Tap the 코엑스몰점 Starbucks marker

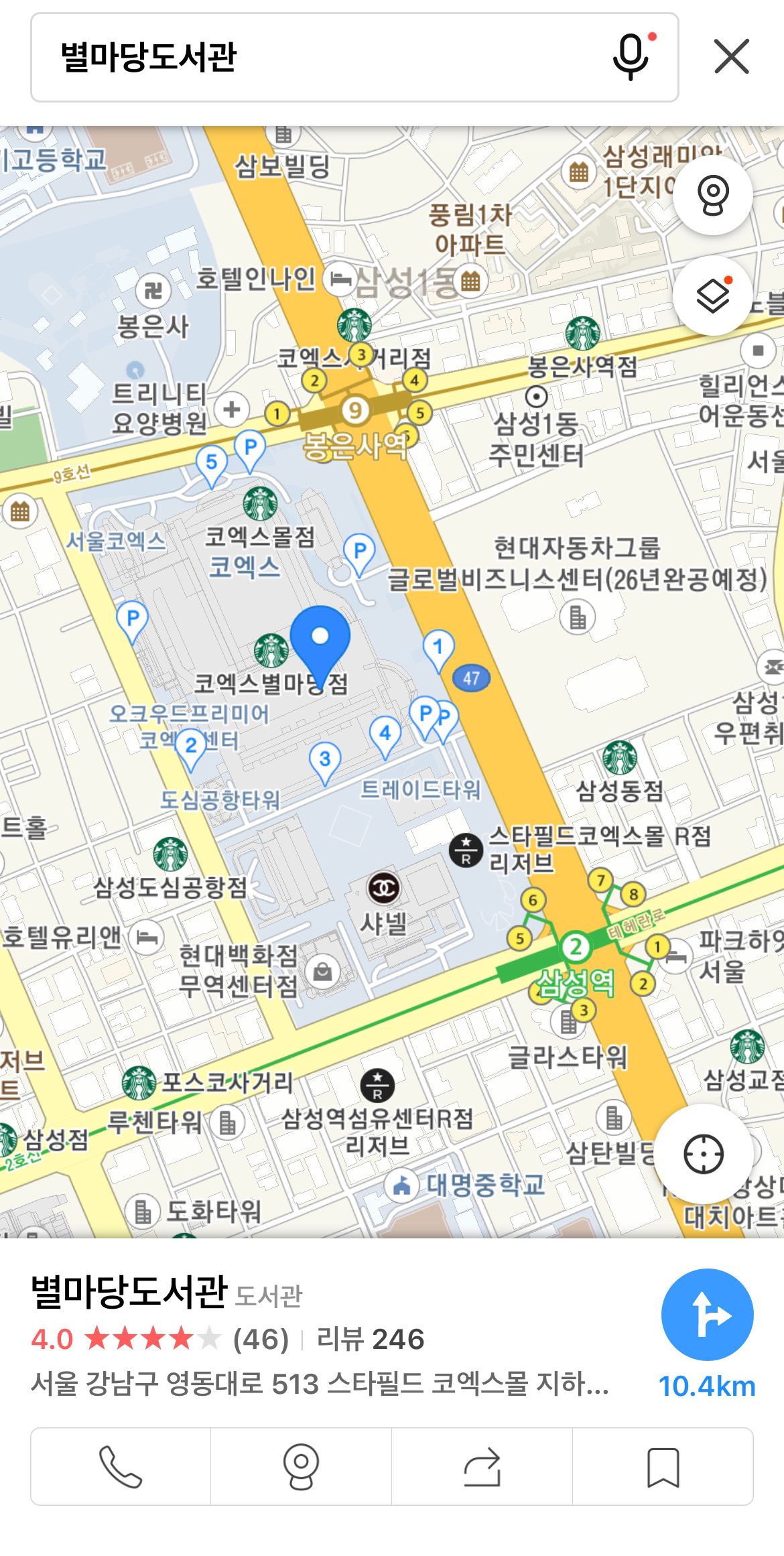coord(260,504)
